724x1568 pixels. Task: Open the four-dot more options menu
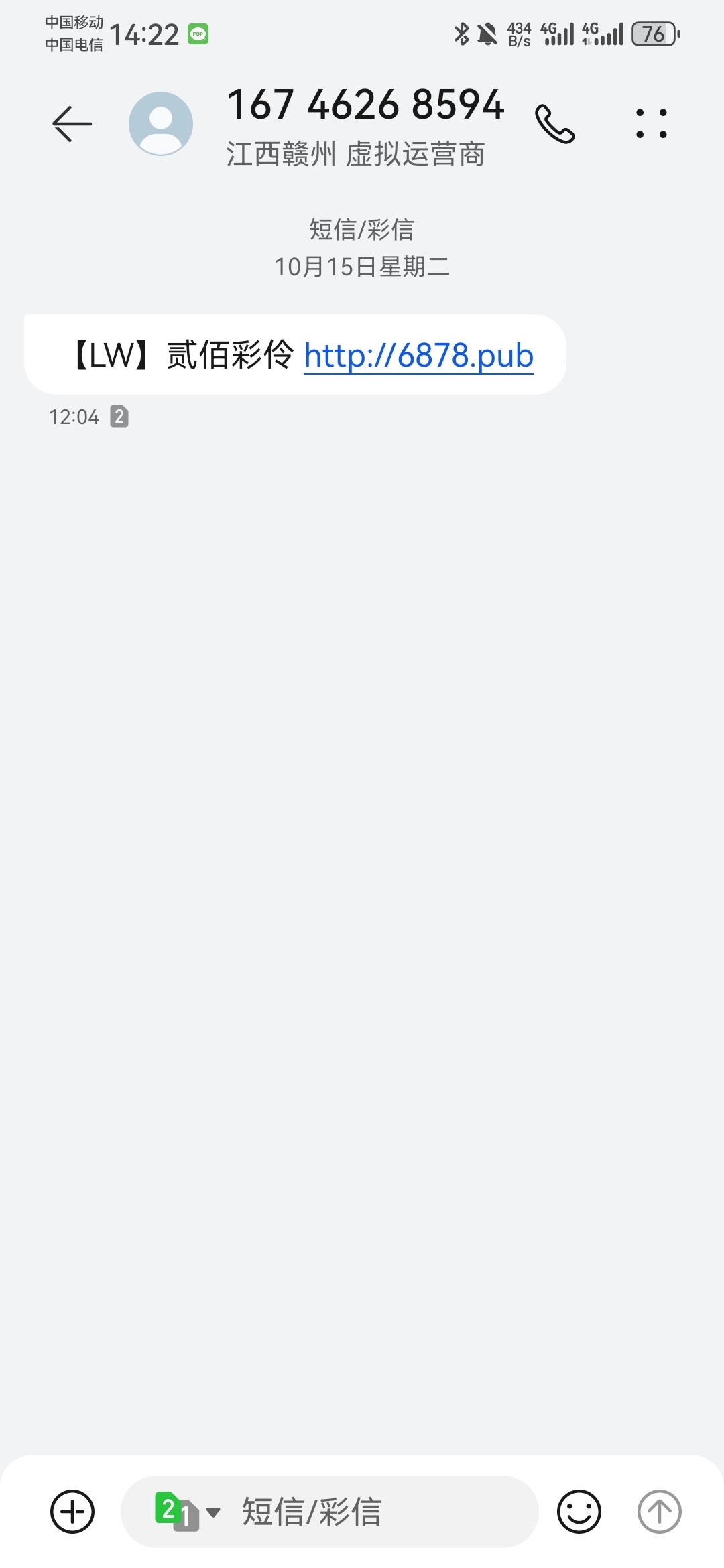click(651, 124)
